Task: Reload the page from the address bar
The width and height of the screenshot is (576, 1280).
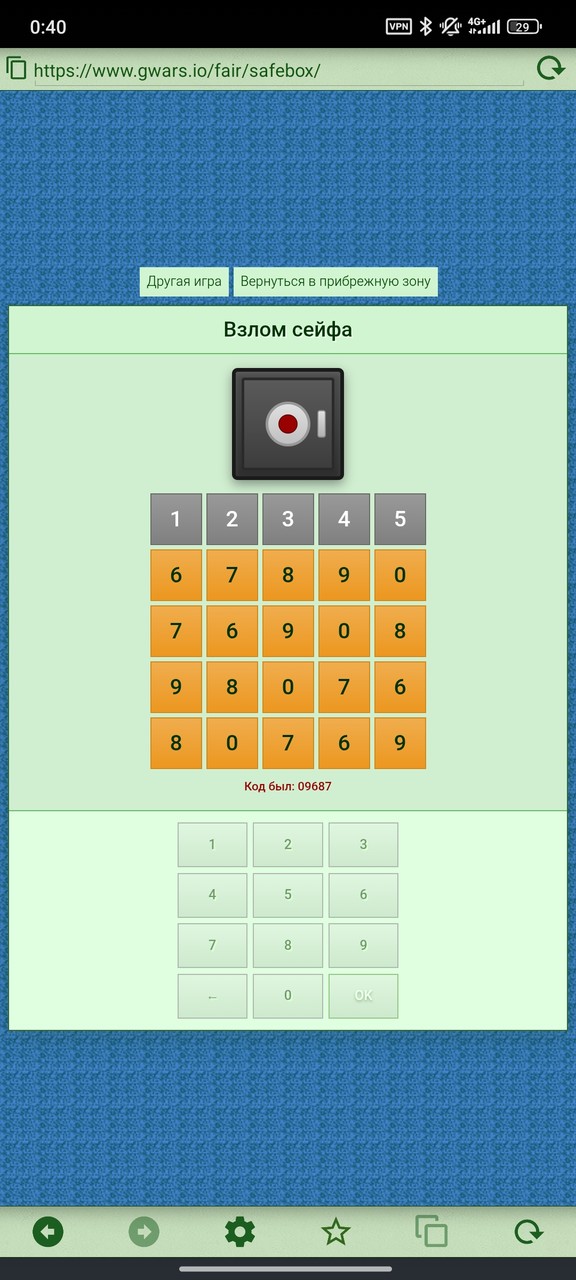Action: (x=550, y=68)
